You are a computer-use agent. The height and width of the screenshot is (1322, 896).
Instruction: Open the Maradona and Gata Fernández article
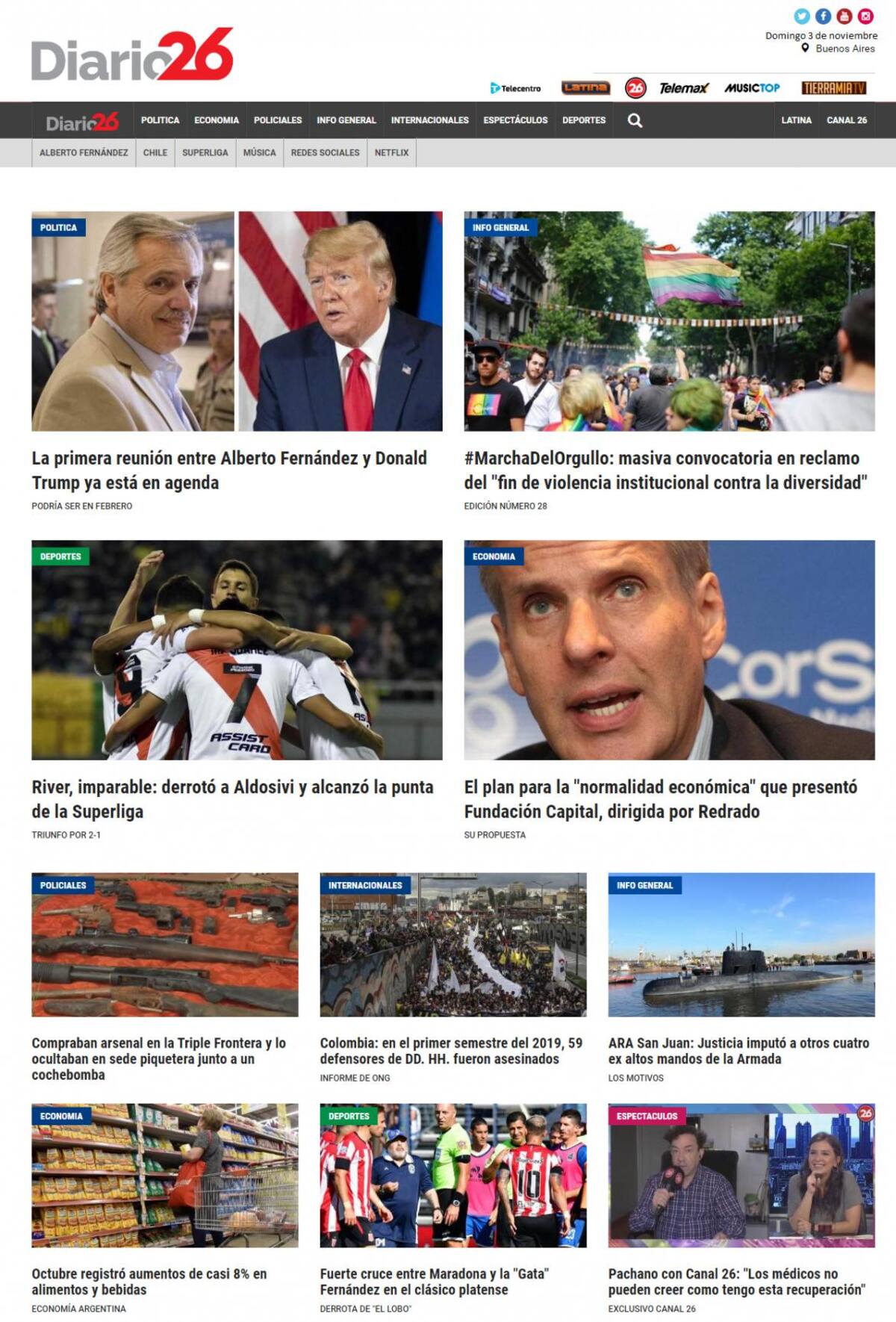(x=434, y=1281)
